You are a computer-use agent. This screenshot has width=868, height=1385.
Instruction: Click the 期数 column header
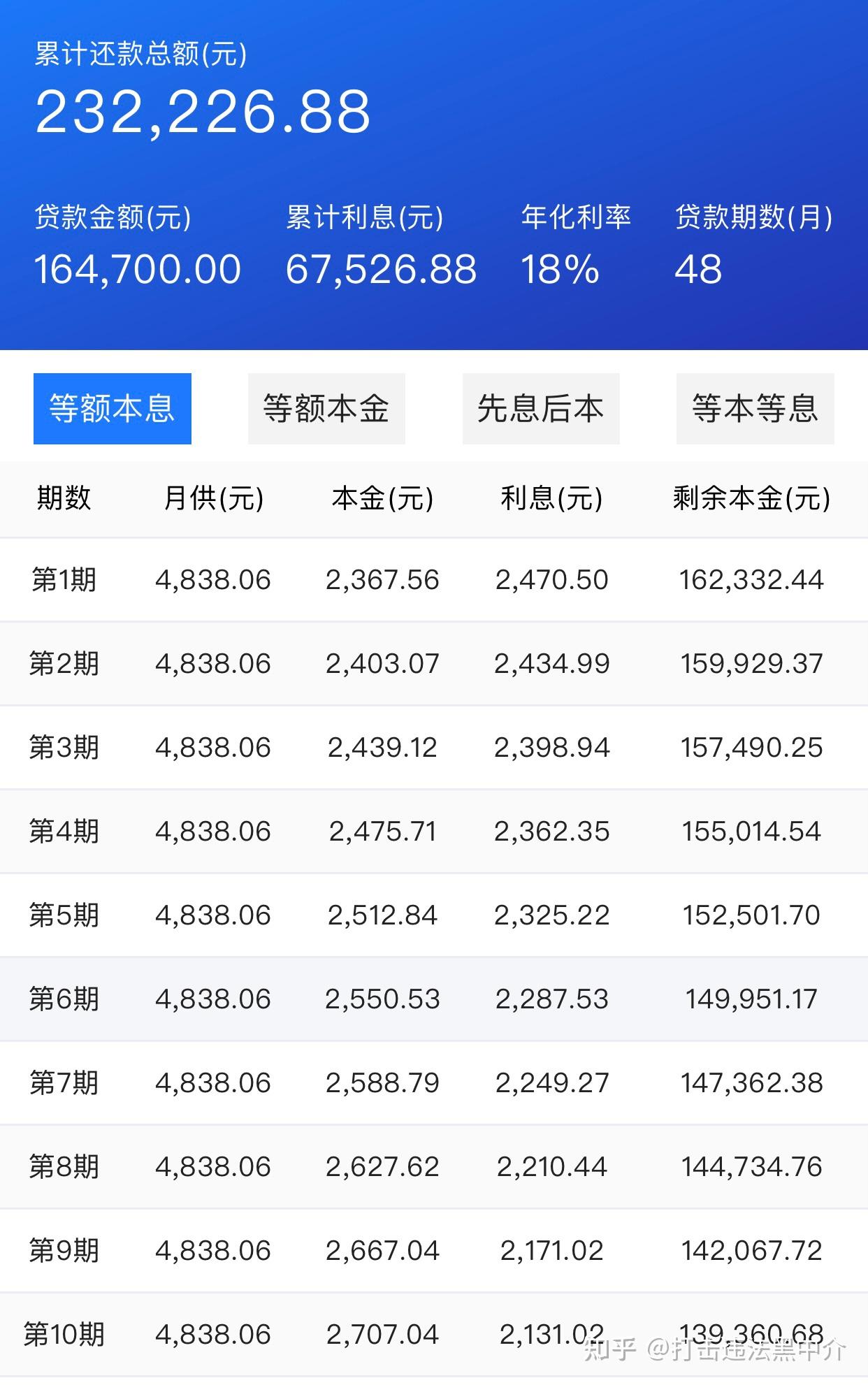coord(64,499)
